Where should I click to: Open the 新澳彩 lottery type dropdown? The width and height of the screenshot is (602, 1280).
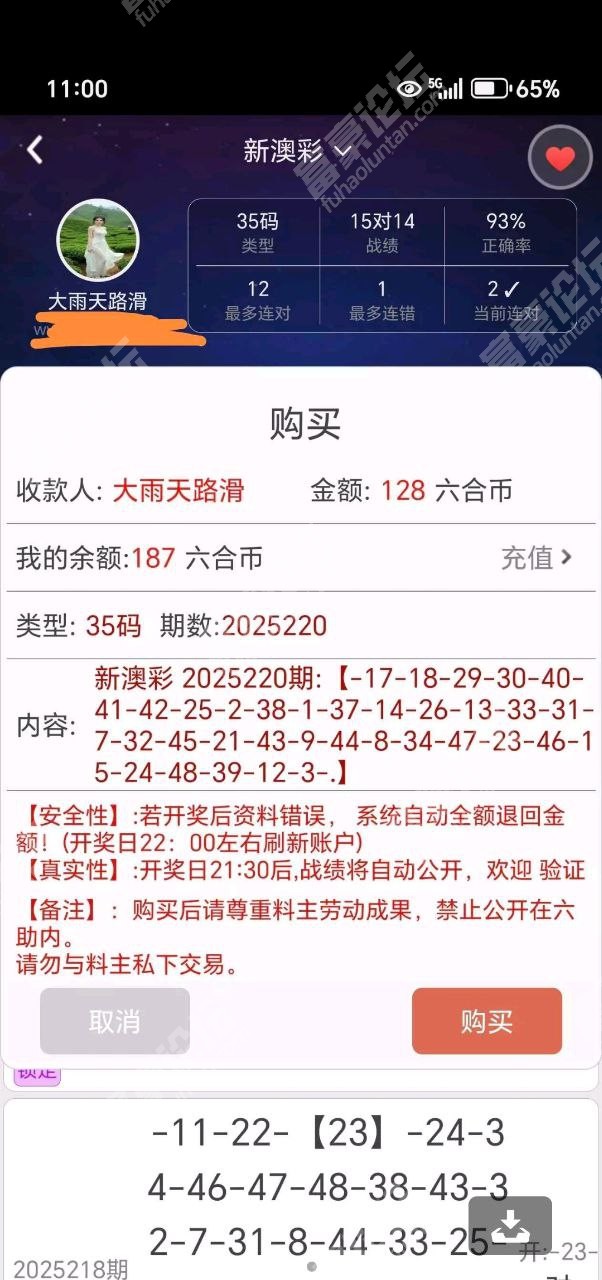pos(298,151)
